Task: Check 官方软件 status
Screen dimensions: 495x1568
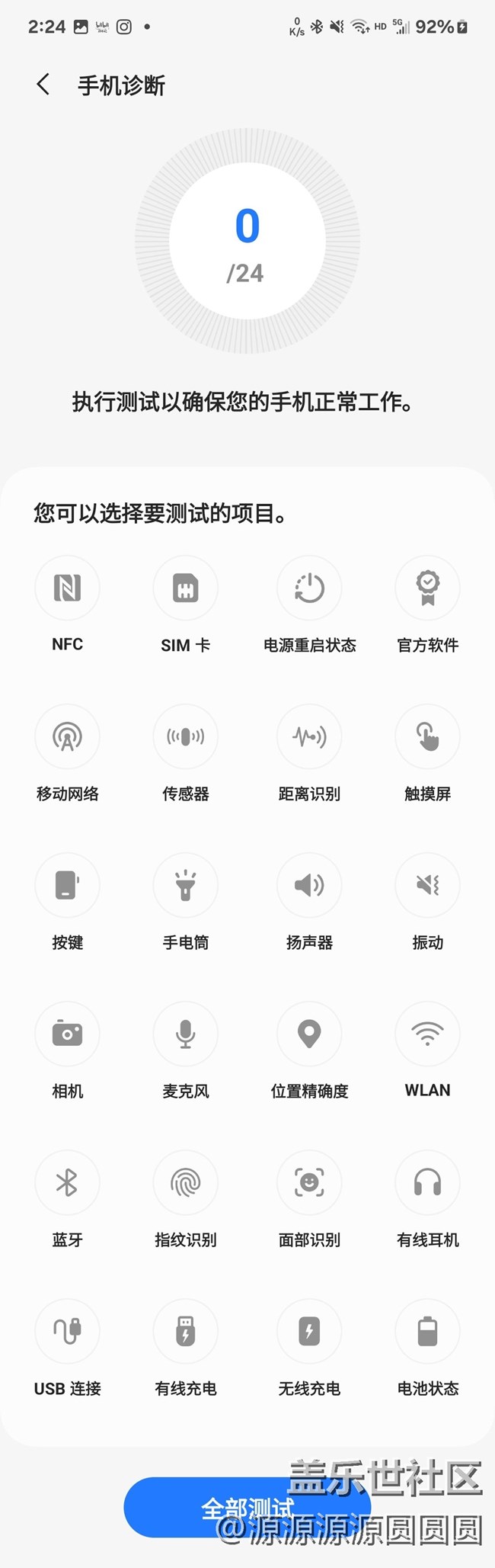Action: [427, 588]
